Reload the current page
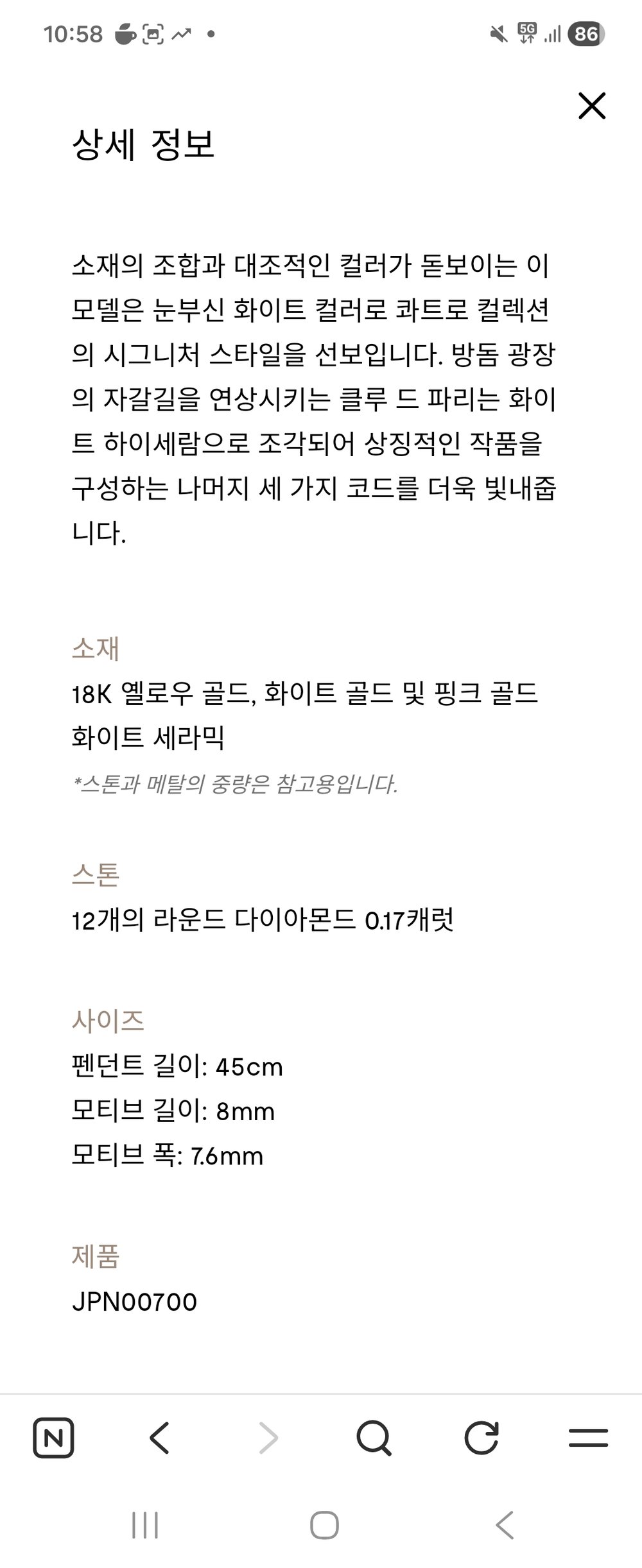Viewport: 642px width, 1568px height. point(481,1438)
